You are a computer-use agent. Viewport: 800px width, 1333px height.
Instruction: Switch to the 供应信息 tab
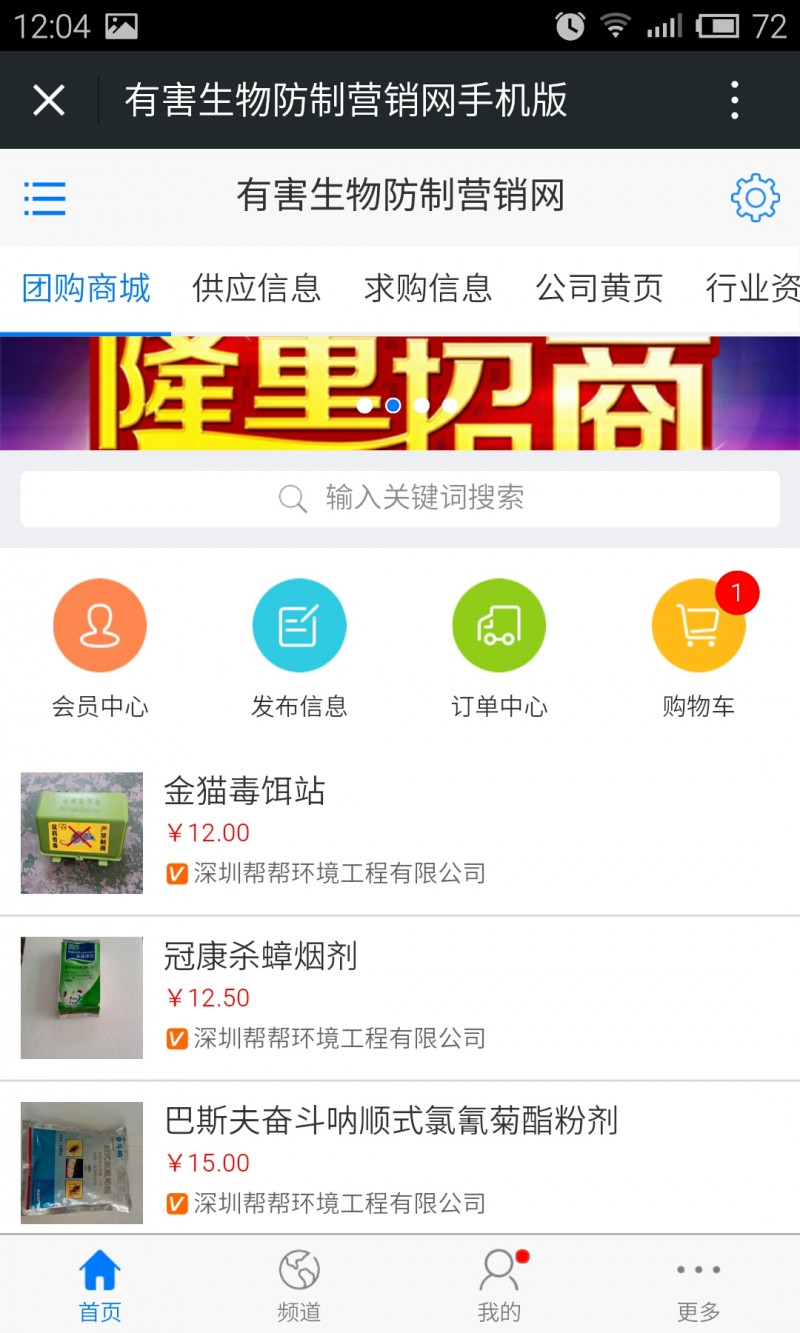point(257,289)
